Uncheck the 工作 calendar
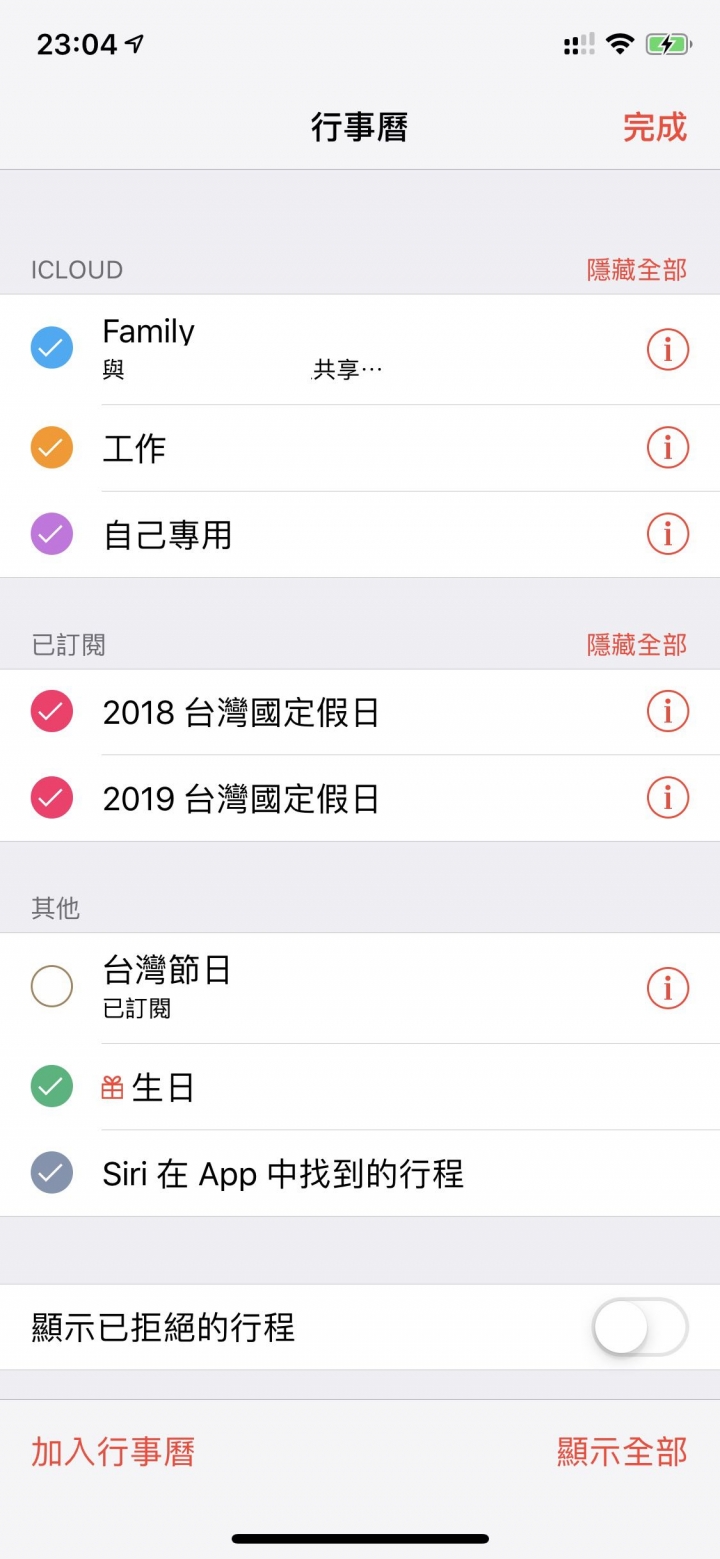The image size is (720, 1559). [52, 448]
